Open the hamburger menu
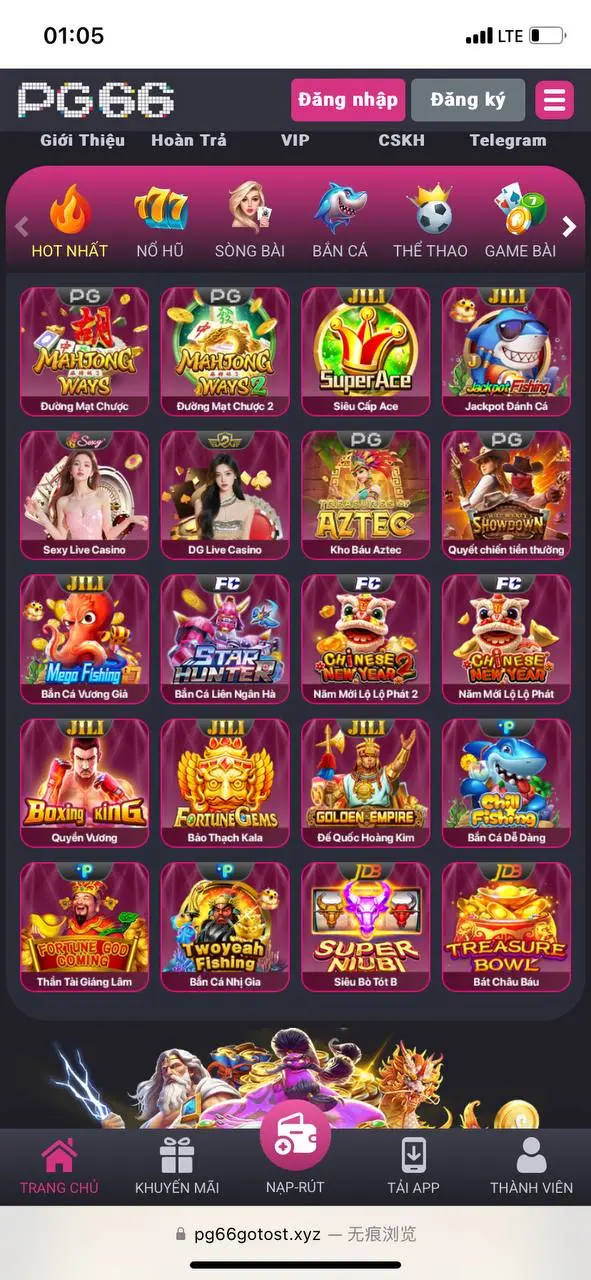Viewport: 591px width, 1280px height. 554,100
